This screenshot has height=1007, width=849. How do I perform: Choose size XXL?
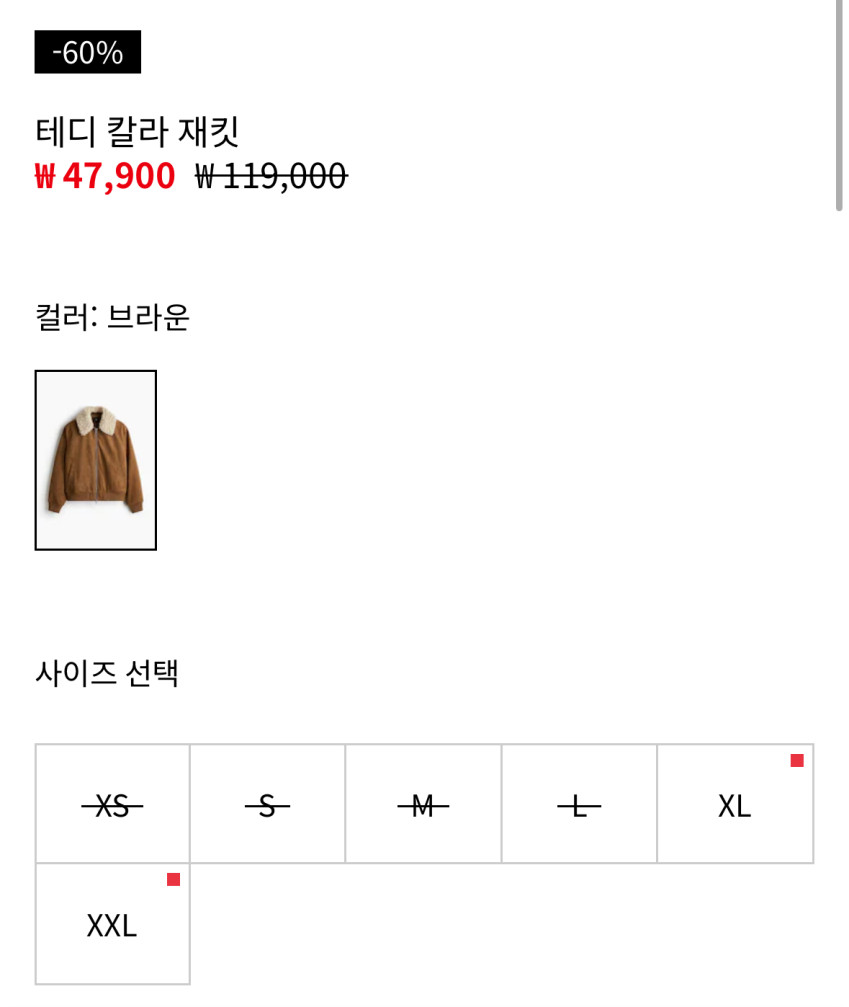coord(112,924)
